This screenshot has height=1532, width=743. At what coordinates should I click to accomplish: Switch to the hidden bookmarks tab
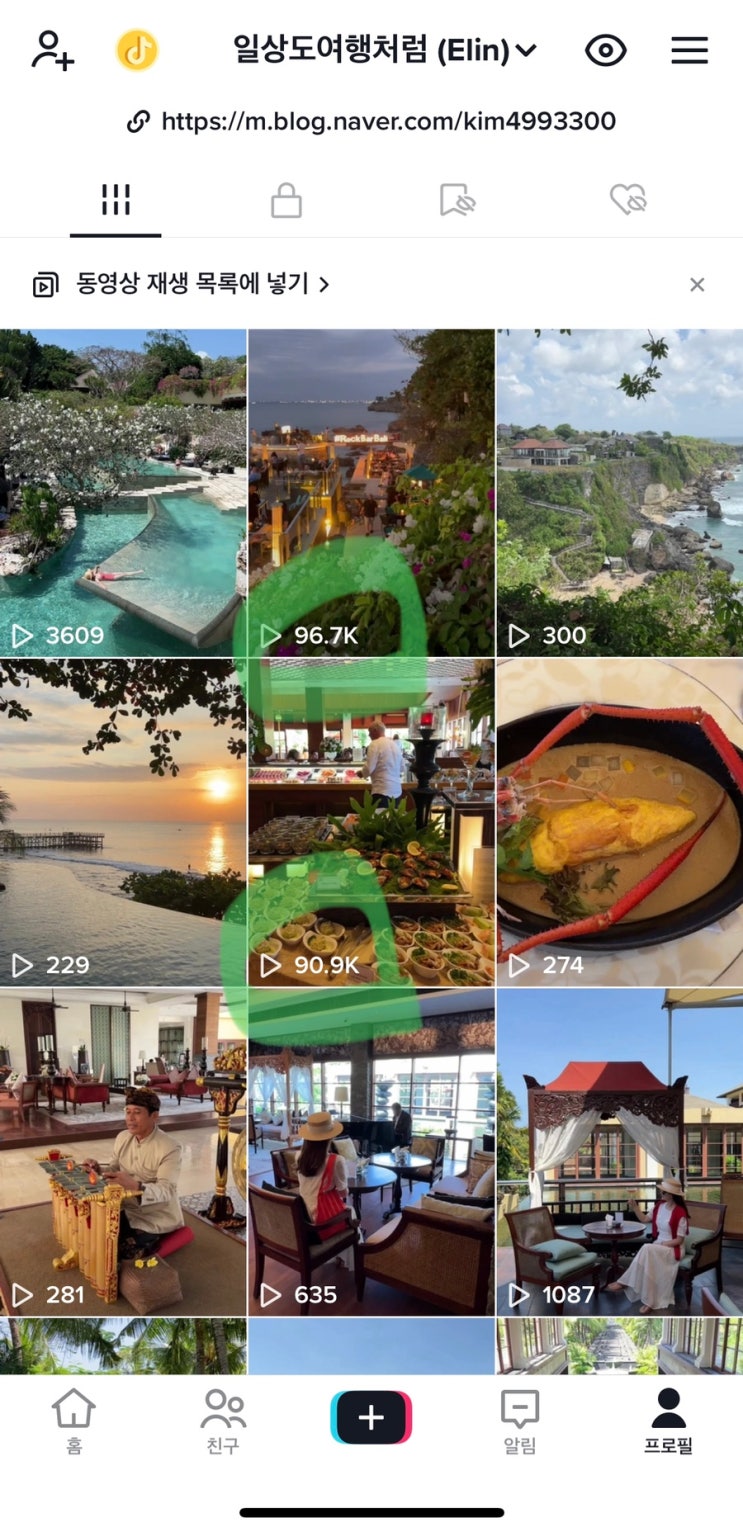point(457,201)
